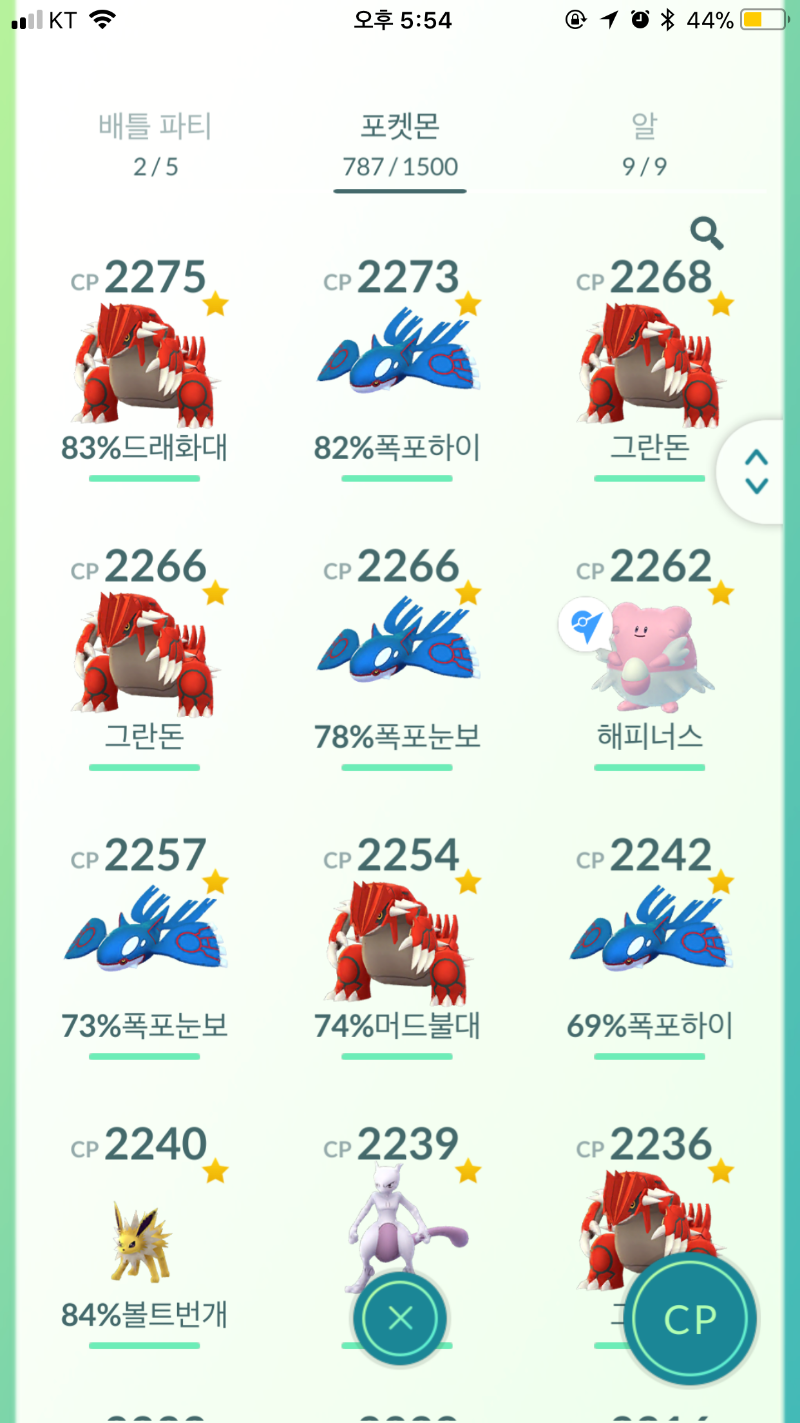
Task: Open the CP sort order button
Action: click(691, 1320)
